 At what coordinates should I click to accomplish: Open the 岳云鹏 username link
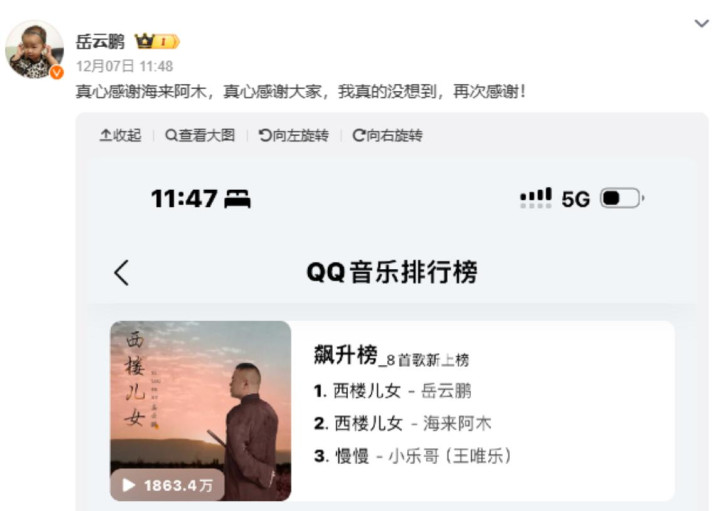point(100,41)
